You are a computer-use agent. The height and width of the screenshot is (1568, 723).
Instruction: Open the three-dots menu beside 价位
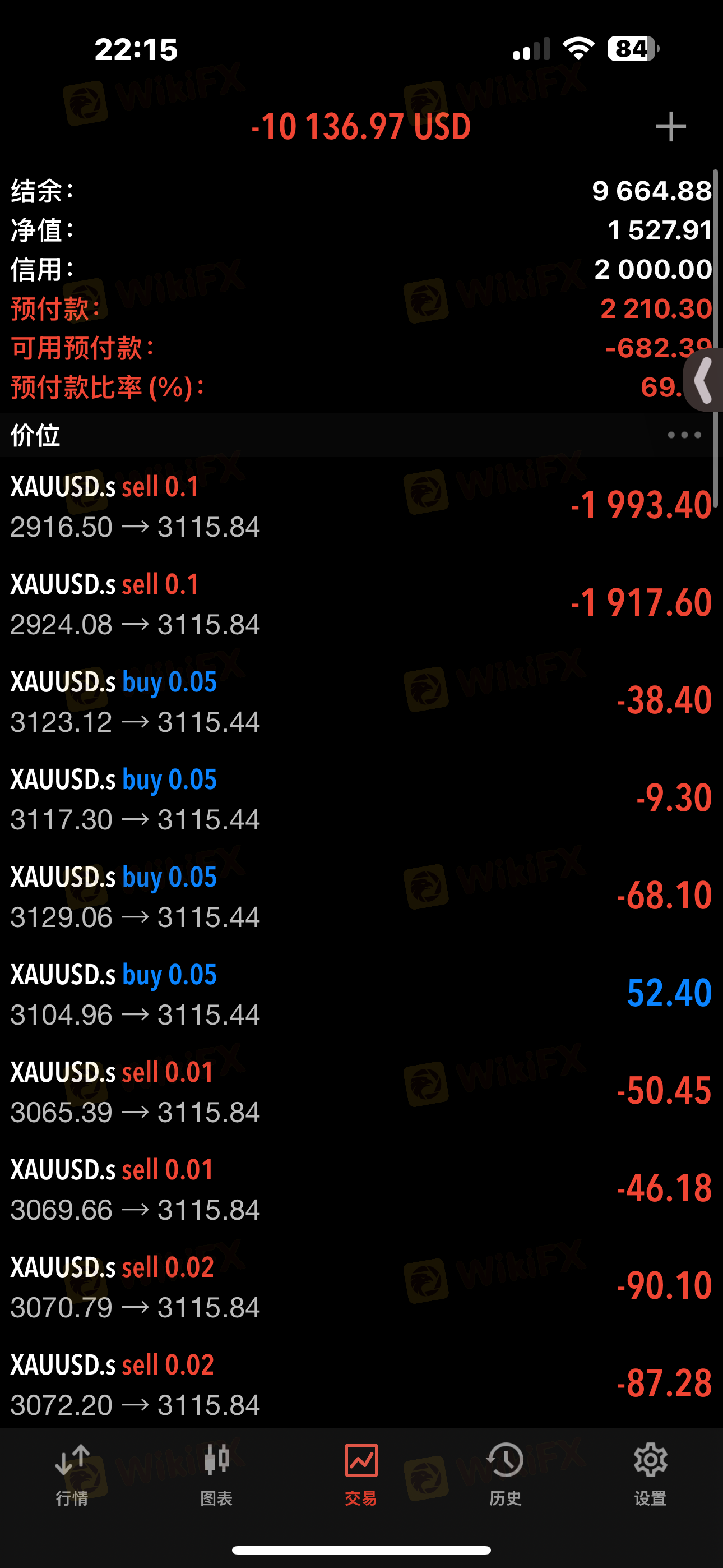coord(685,435)
